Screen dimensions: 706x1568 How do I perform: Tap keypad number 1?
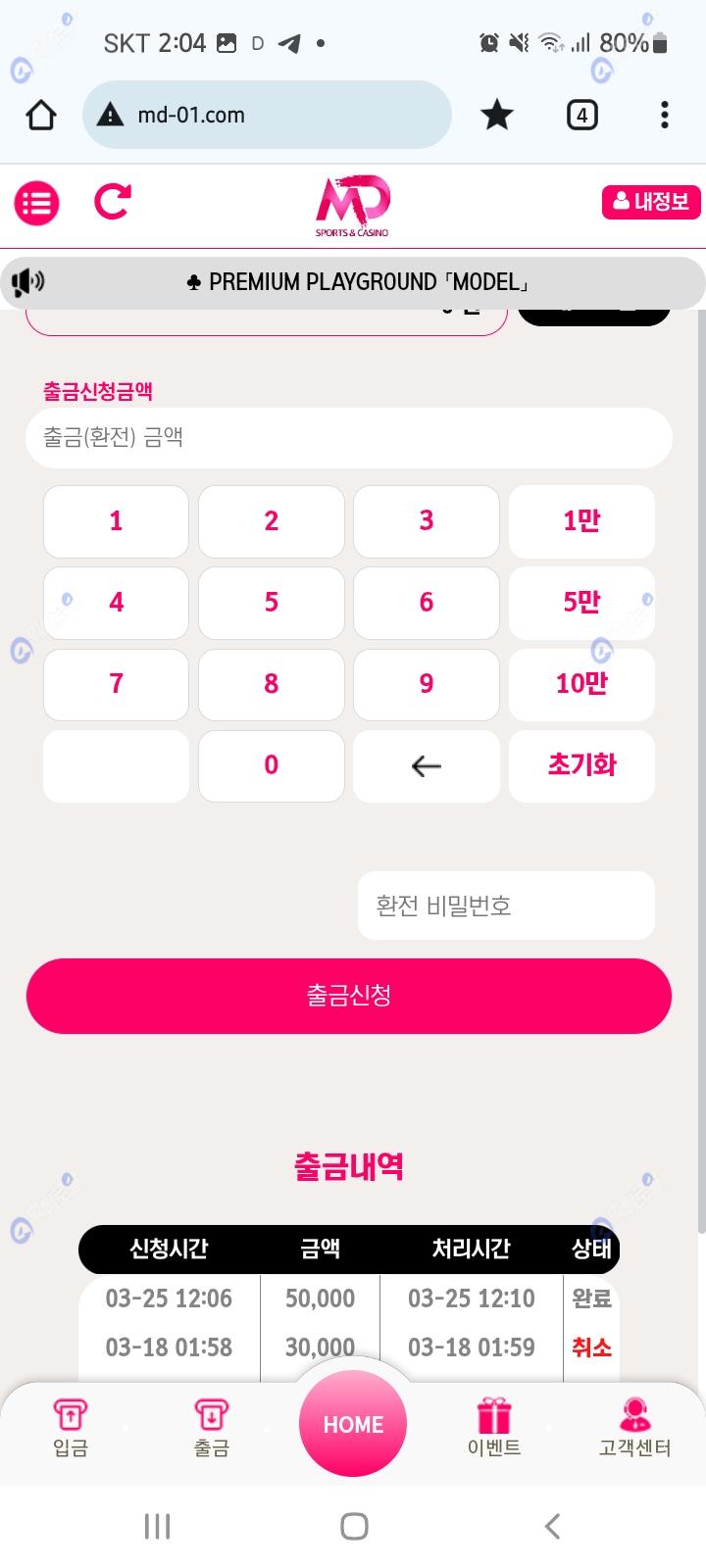[x=116, y=520]
